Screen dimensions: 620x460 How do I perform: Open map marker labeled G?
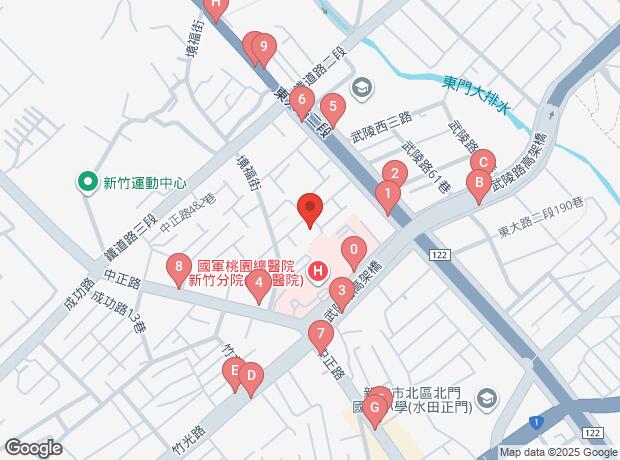(x=375, y=407)
